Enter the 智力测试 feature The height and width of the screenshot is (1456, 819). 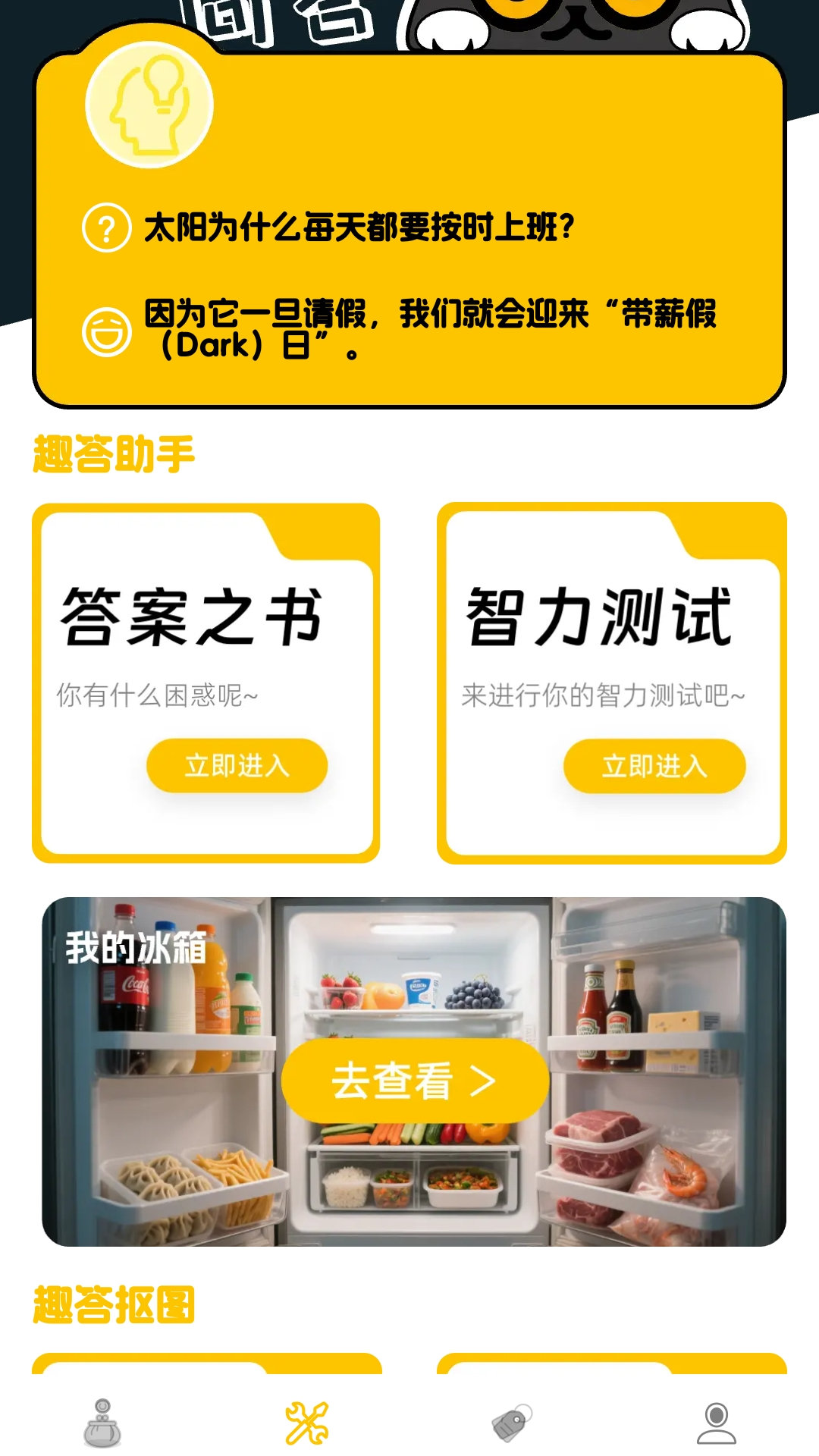click(x=654, y=766)
